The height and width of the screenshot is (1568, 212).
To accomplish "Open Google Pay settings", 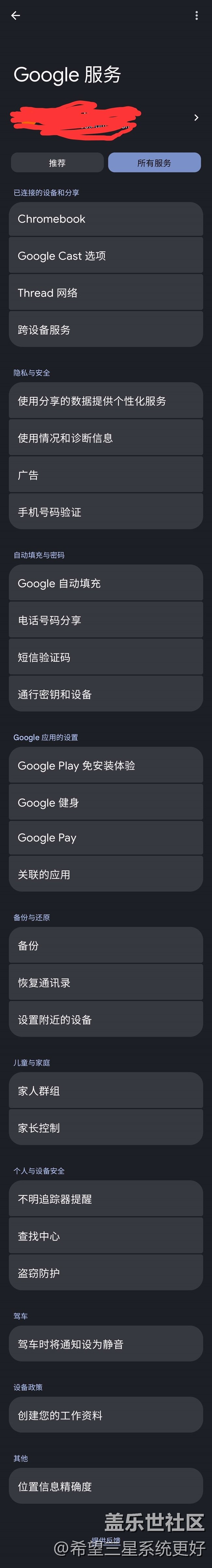I will click(x=106, y=838).
